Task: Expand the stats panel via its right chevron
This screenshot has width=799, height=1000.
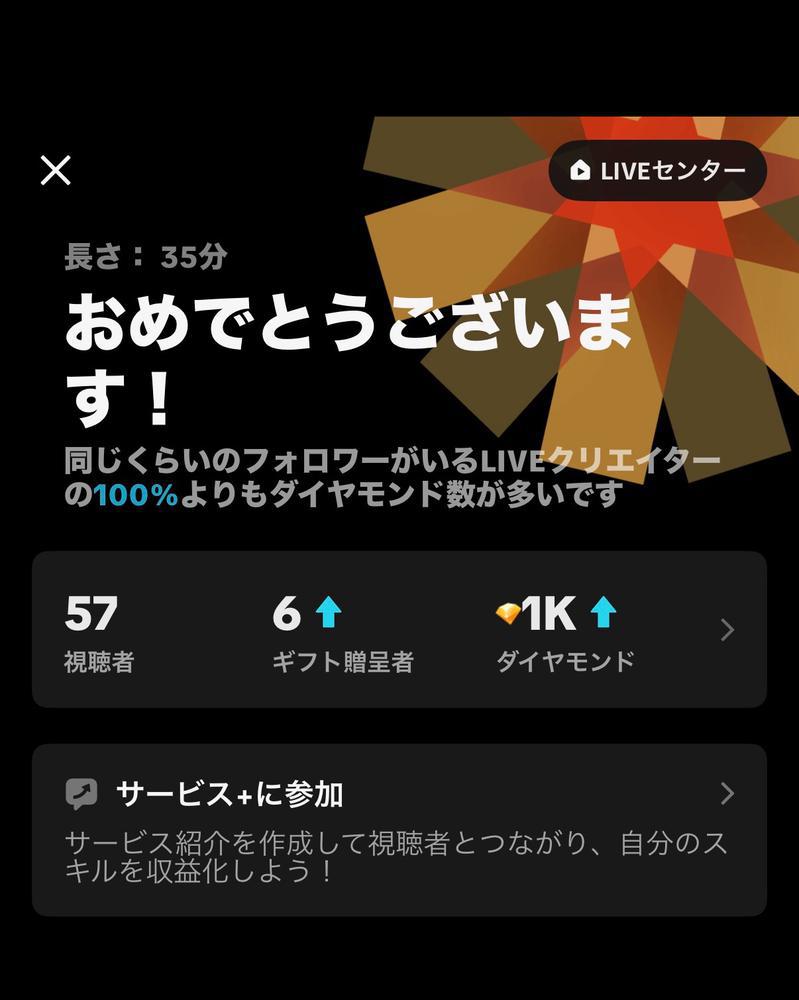Action: tap(727, 628)
